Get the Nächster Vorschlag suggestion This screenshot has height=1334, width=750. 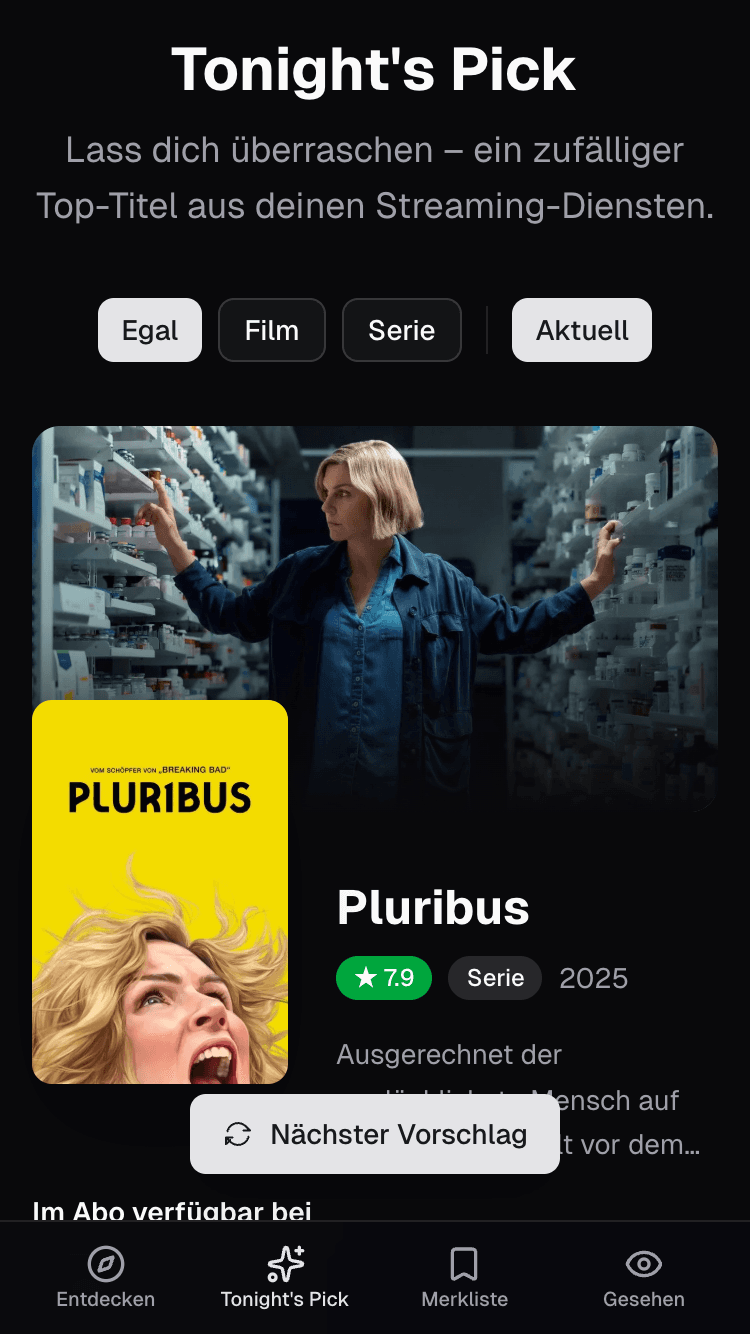[x=375, y=1134]
